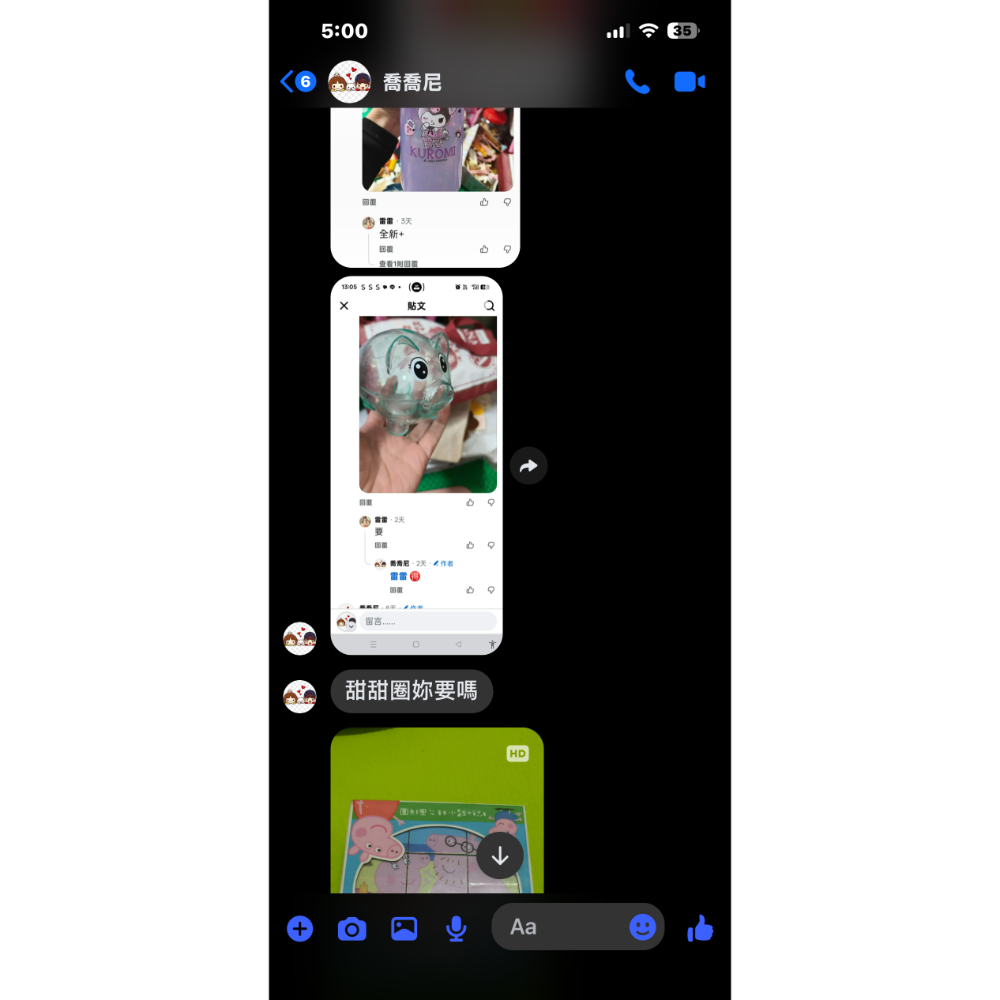Open the photo gallery picker
The image size is (1000, 1000).
(x=404, y=929)
